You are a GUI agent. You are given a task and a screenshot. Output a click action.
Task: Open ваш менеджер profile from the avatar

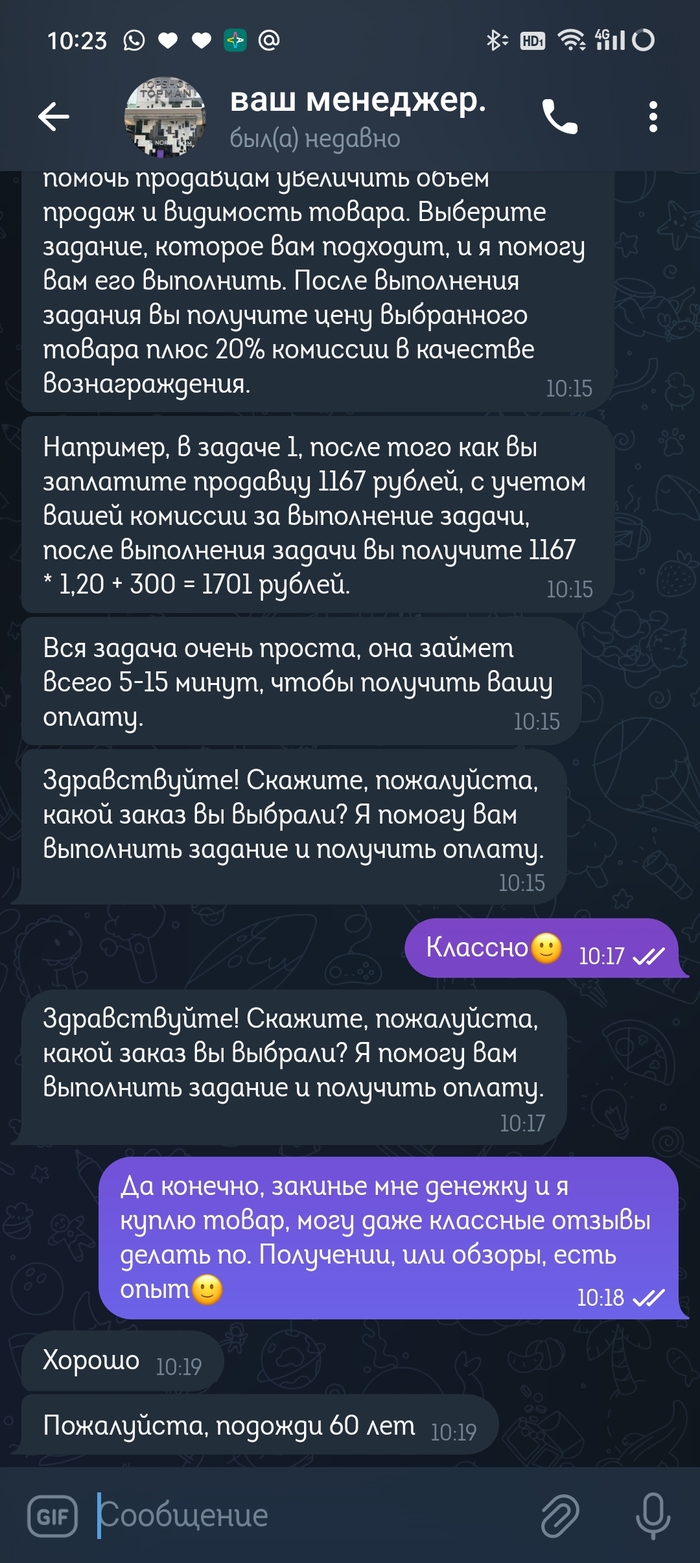[165, 117]
